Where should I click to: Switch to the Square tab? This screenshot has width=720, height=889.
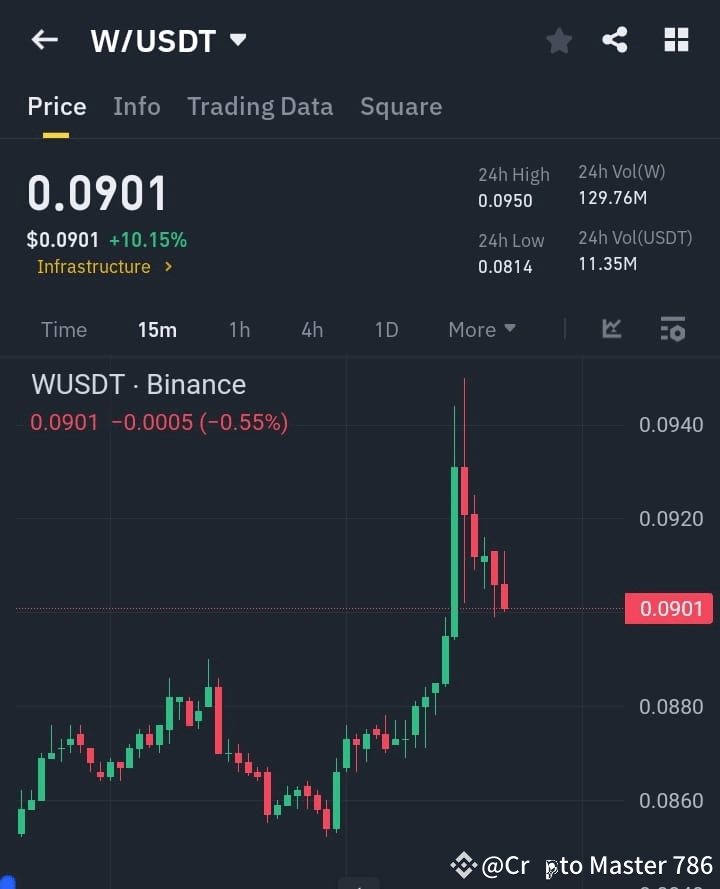(x=401, y=106)
